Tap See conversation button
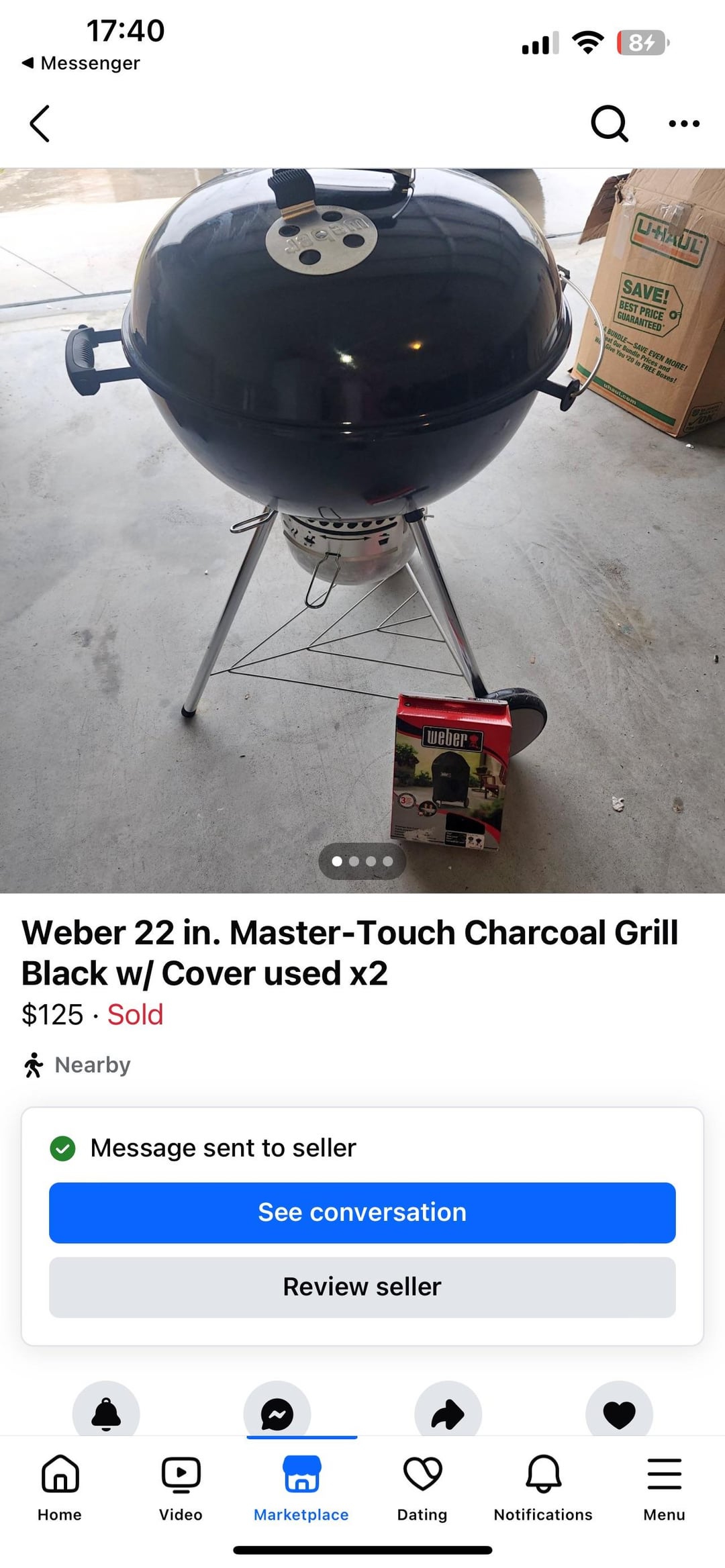 pos(362,1212)
